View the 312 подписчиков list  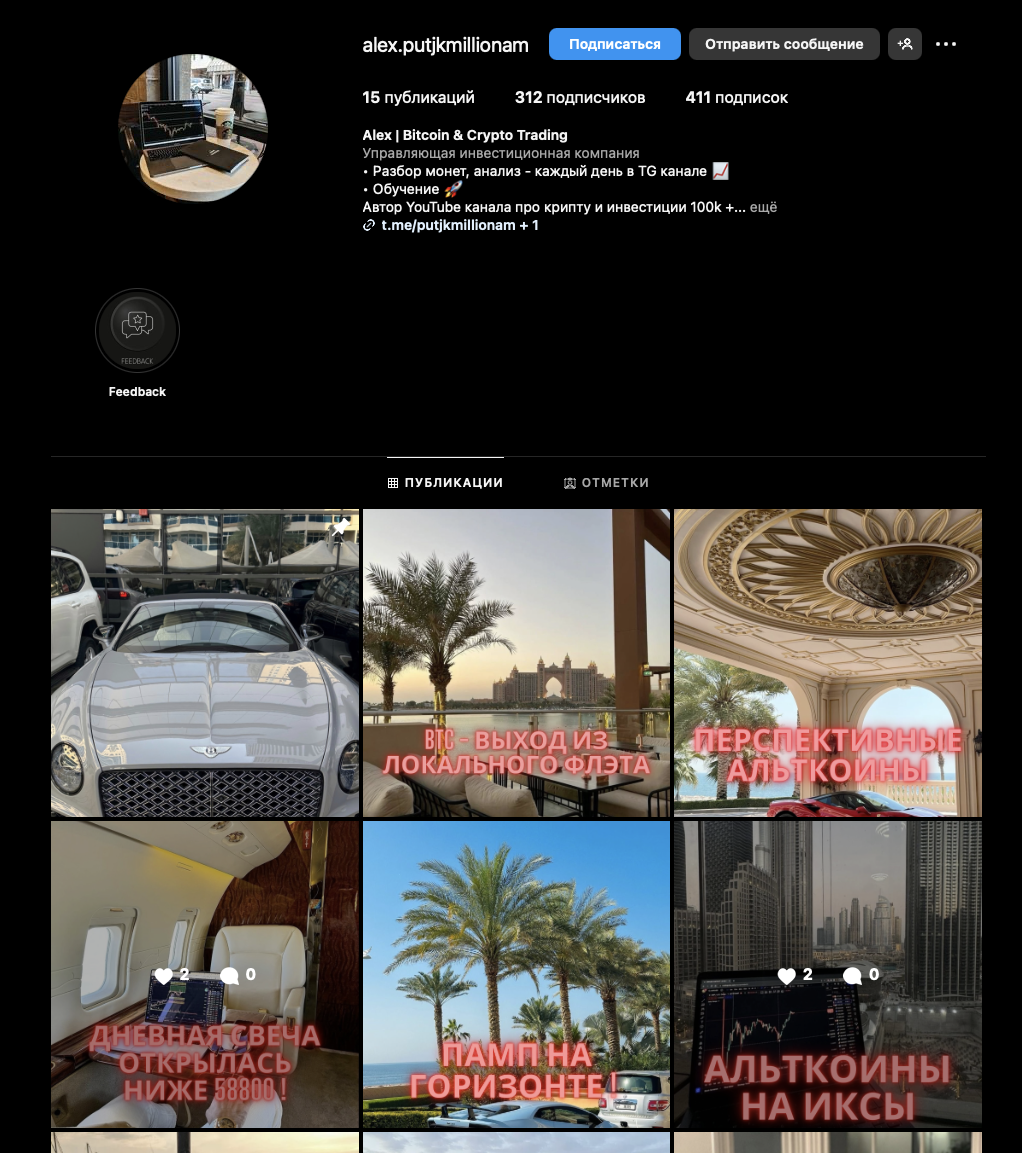(x=580, y=98)
